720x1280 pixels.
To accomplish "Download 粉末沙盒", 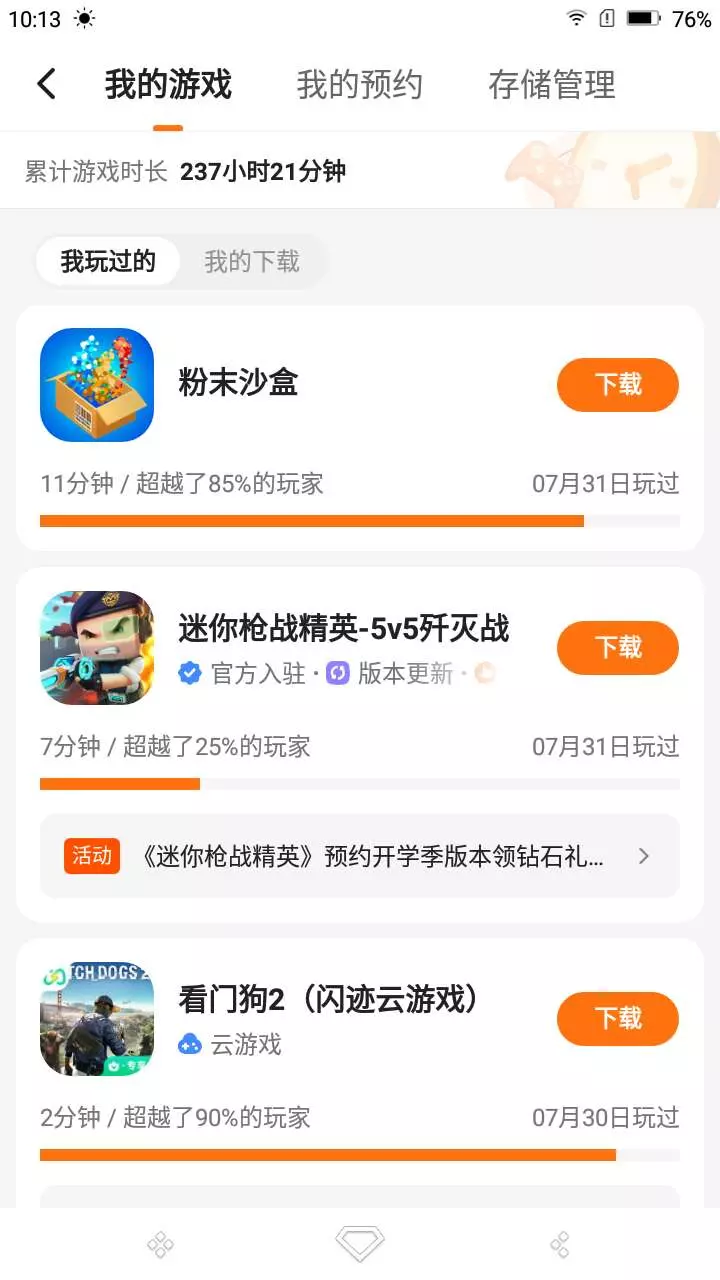I will click(x=617, y=385).
